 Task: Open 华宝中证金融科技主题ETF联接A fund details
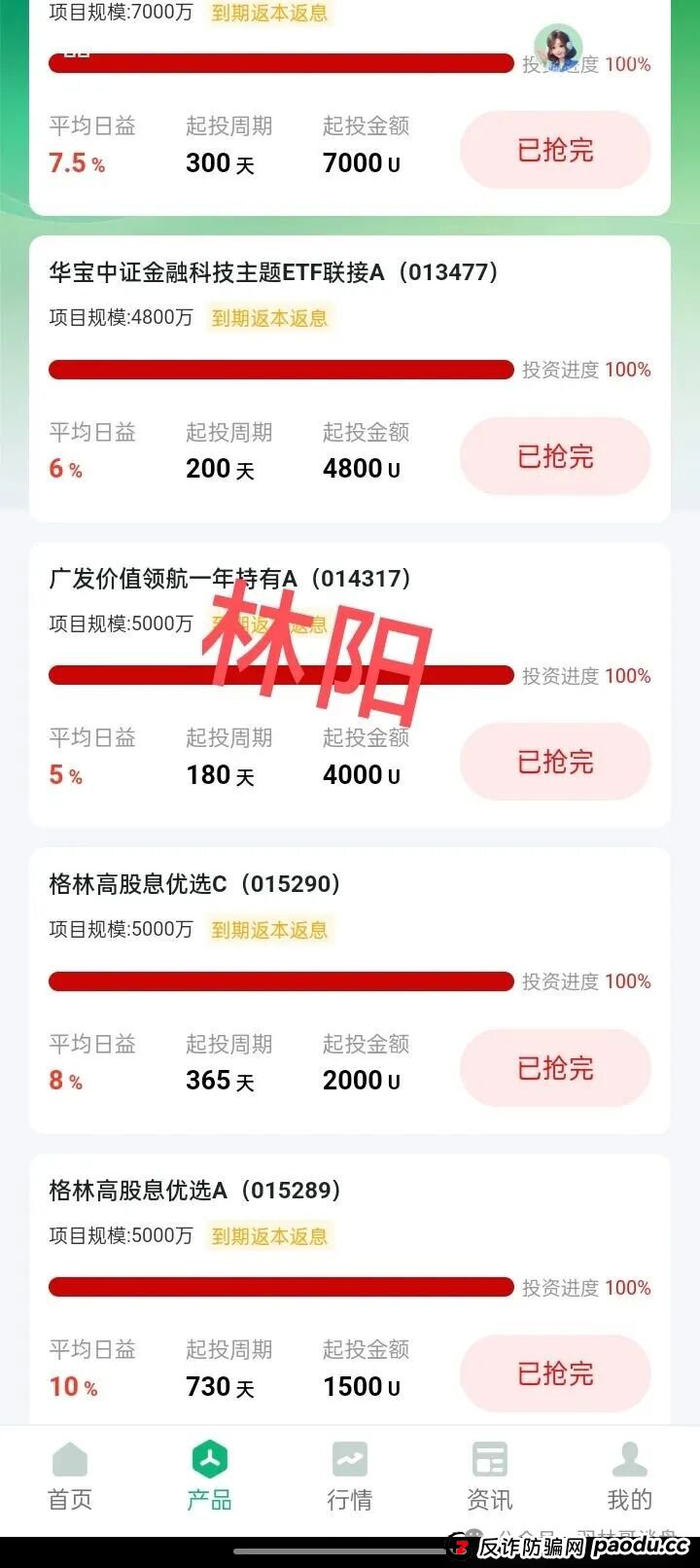[x=272, y=273]
